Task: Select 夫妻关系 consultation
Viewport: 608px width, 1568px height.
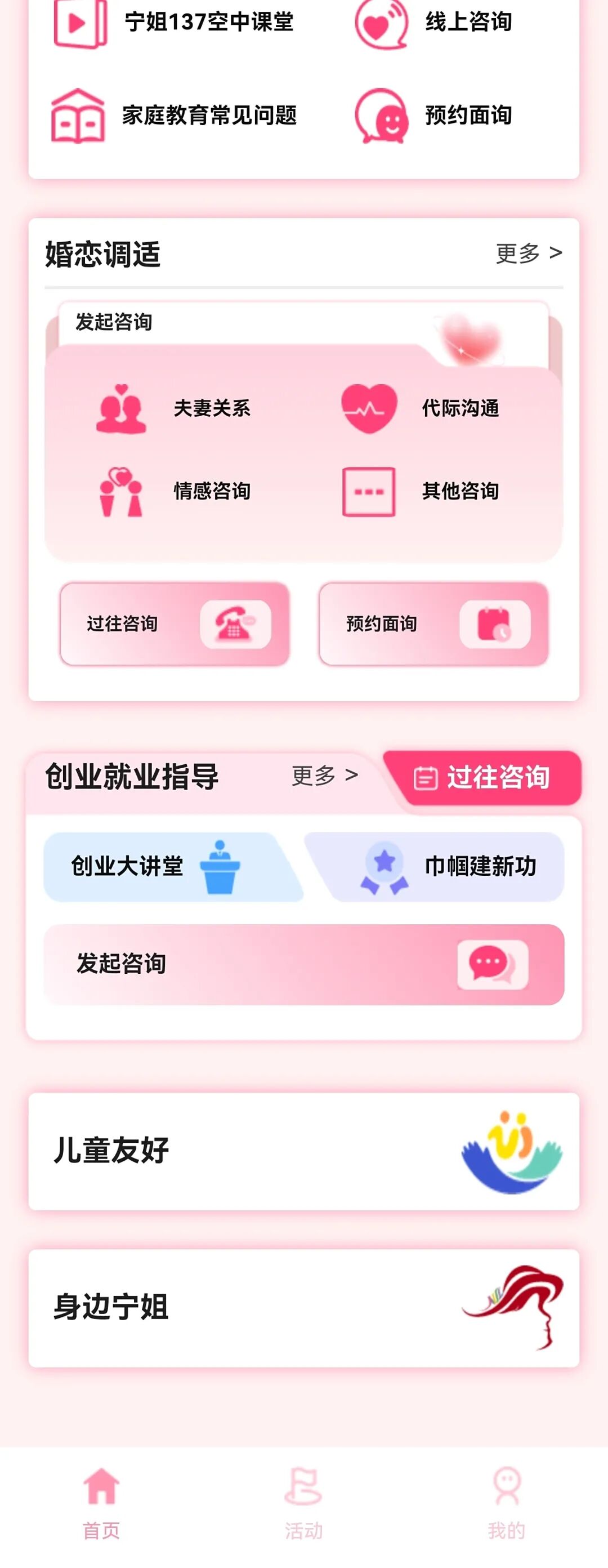Action: (174, 408)
